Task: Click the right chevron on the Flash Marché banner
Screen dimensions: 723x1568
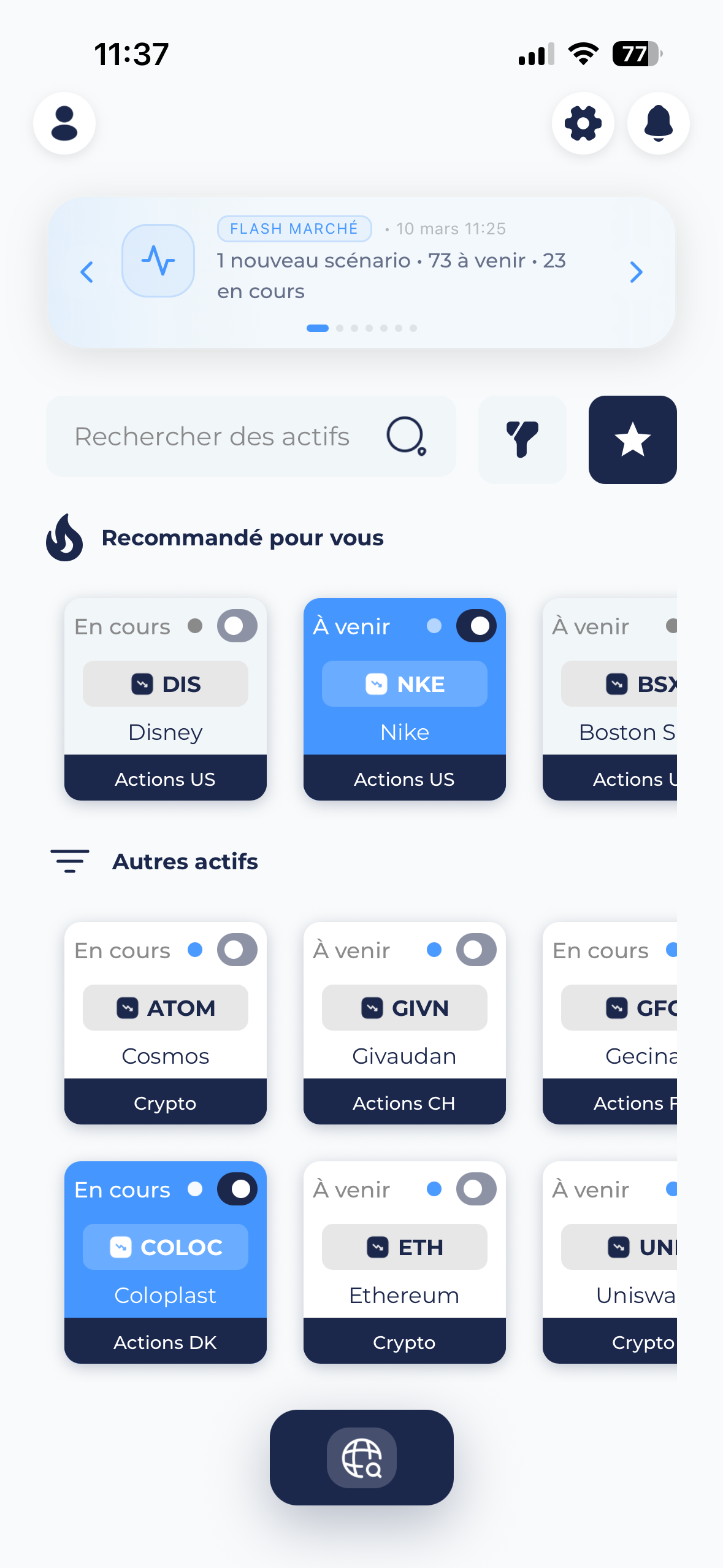Action: pos(636,272)
